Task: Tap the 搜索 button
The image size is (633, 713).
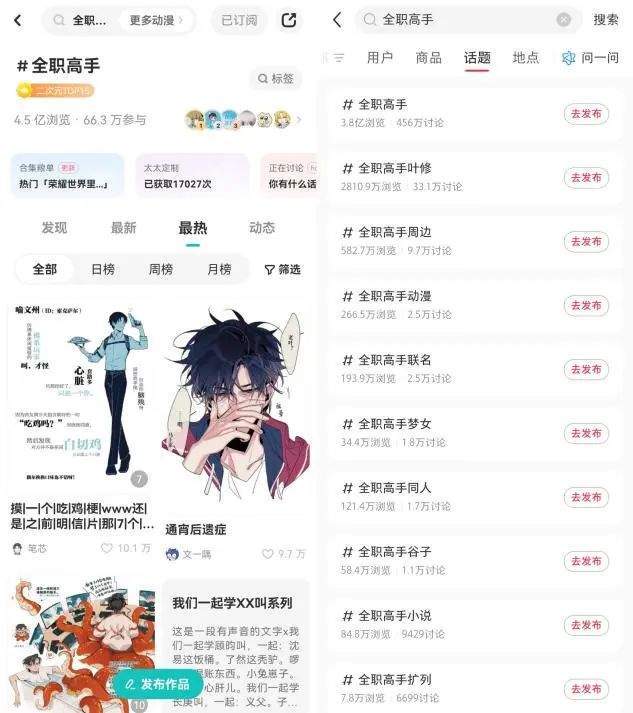Action: pyautogui.click(x=606, y=20)
